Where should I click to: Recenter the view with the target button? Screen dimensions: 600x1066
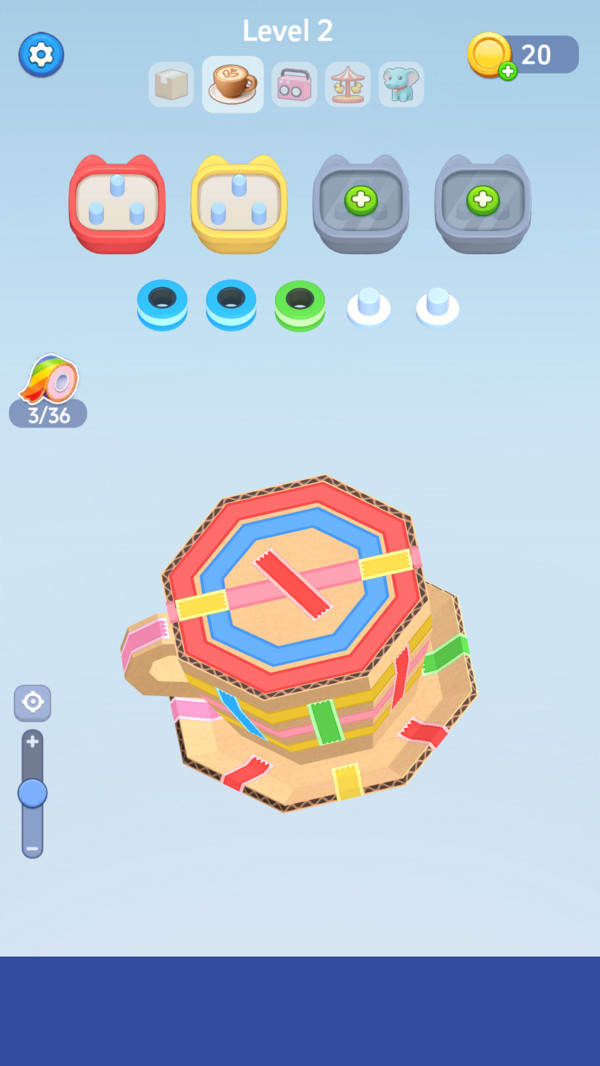[33, 703]
